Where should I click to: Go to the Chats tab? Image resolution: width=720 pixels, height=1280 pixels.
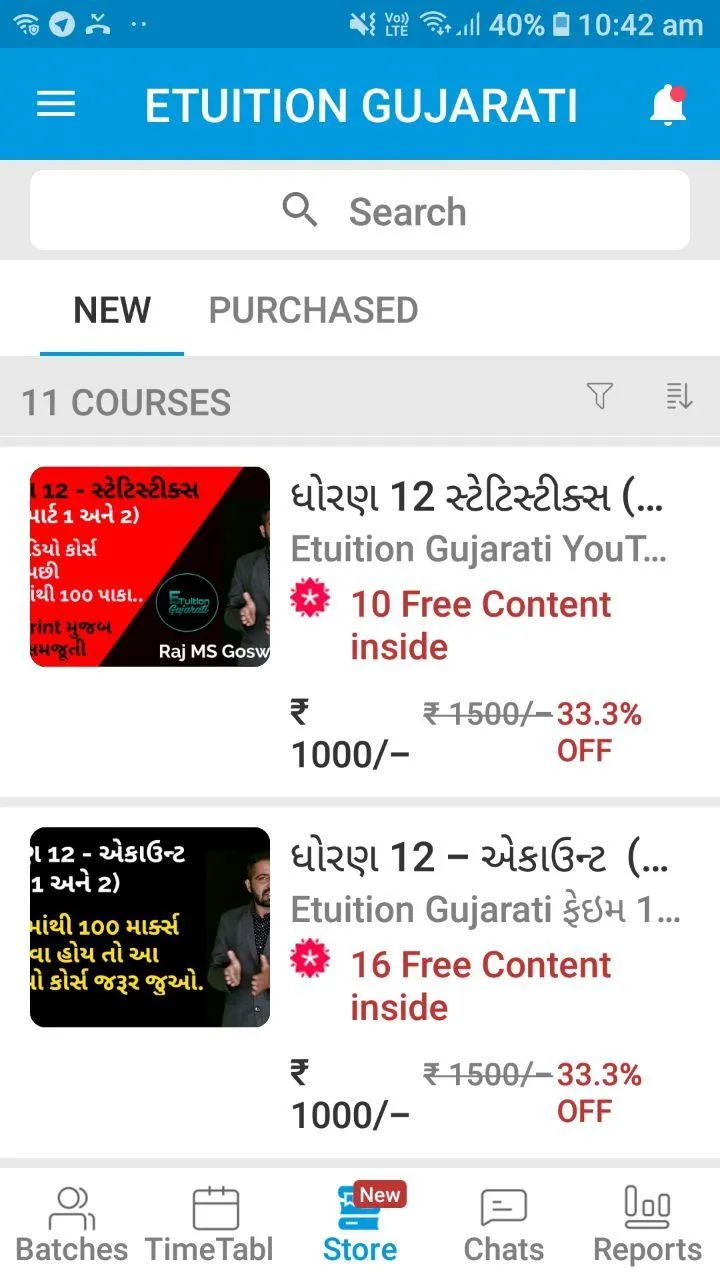[x=503, y=1225]
